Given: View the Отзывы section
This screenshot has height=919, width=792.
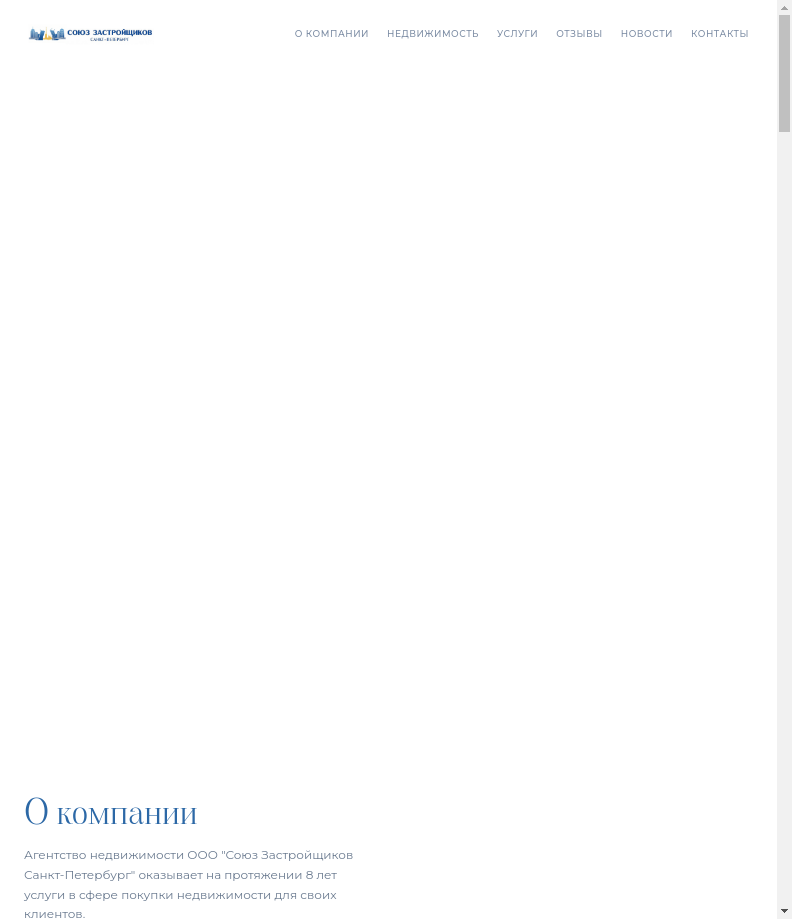Looking at the screenshot, I should (579, 34).
